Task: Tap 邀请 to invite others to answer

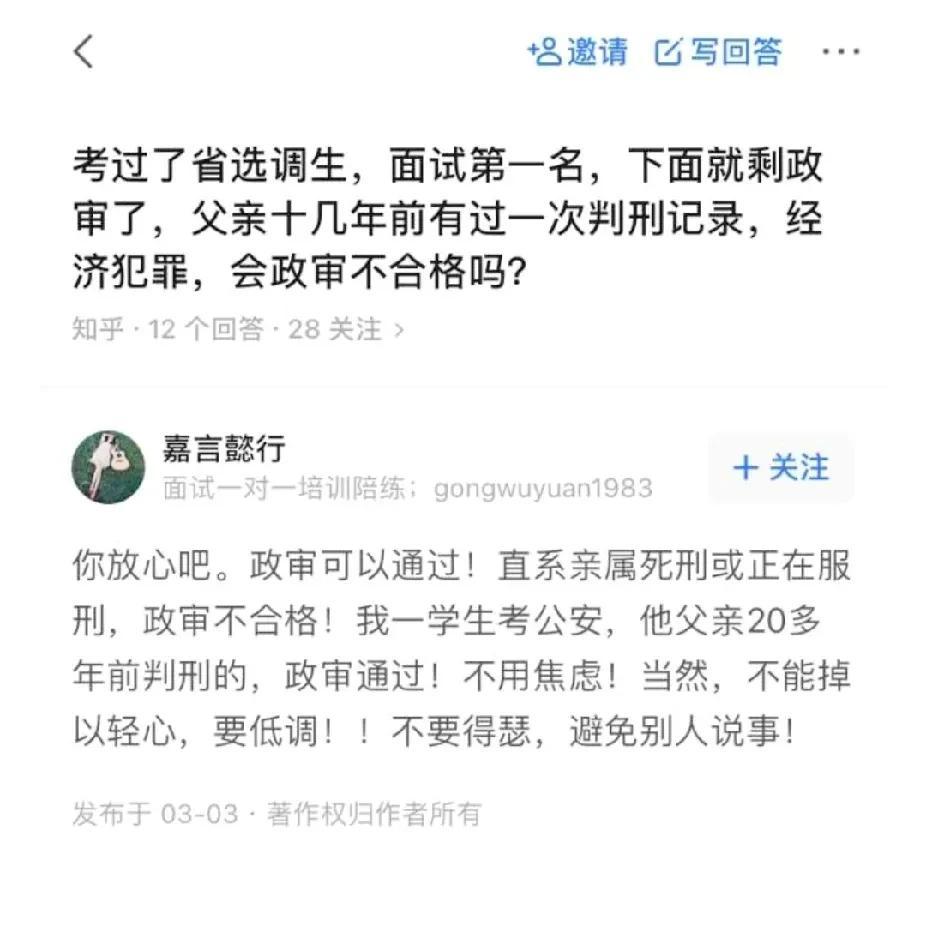Action: click(x=578, y=51)
